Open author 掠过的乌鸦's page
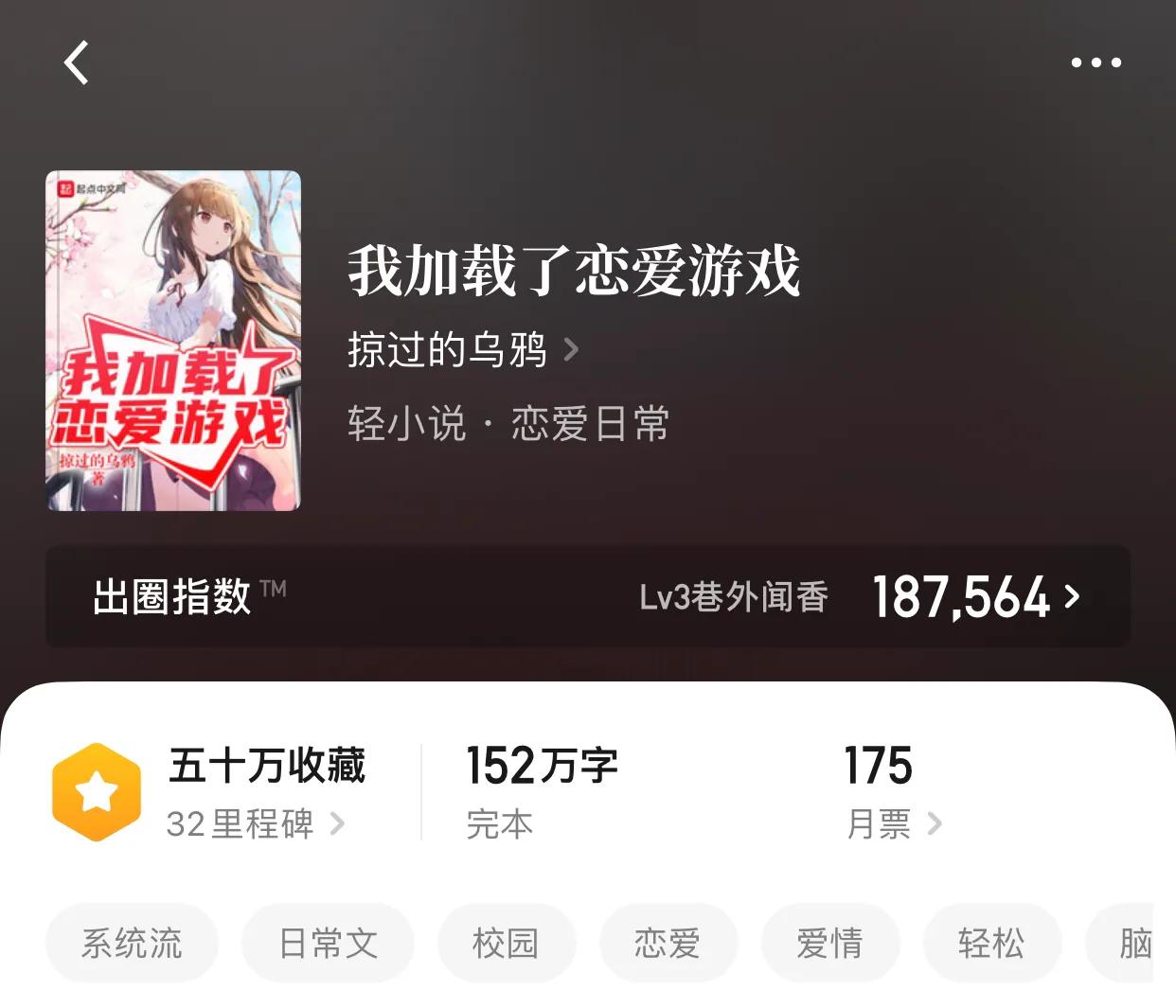This screenshot has width=1176, height=1008. 462,350
